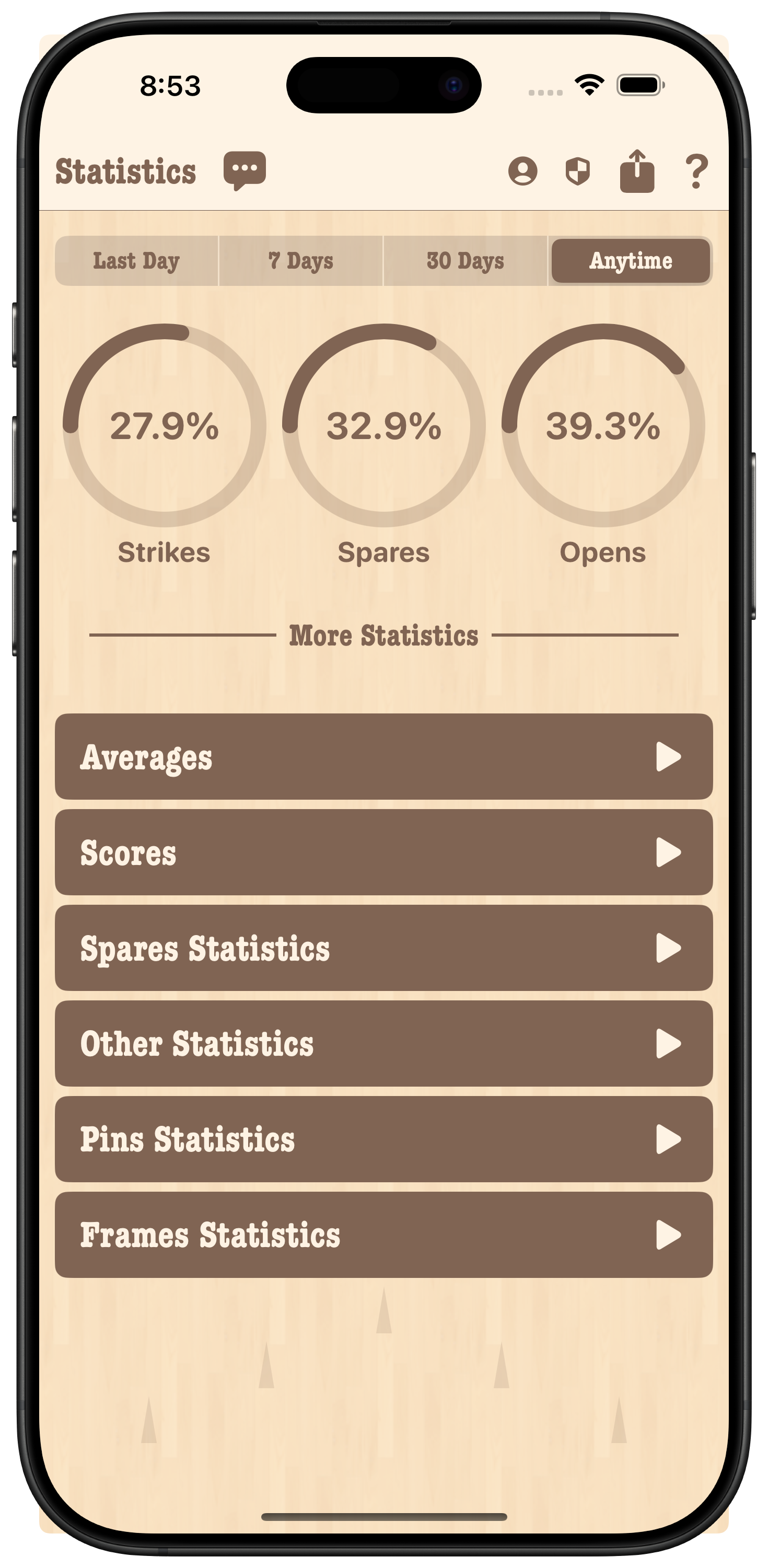
Task: Open the Averages section
Action: pos(383,757)
